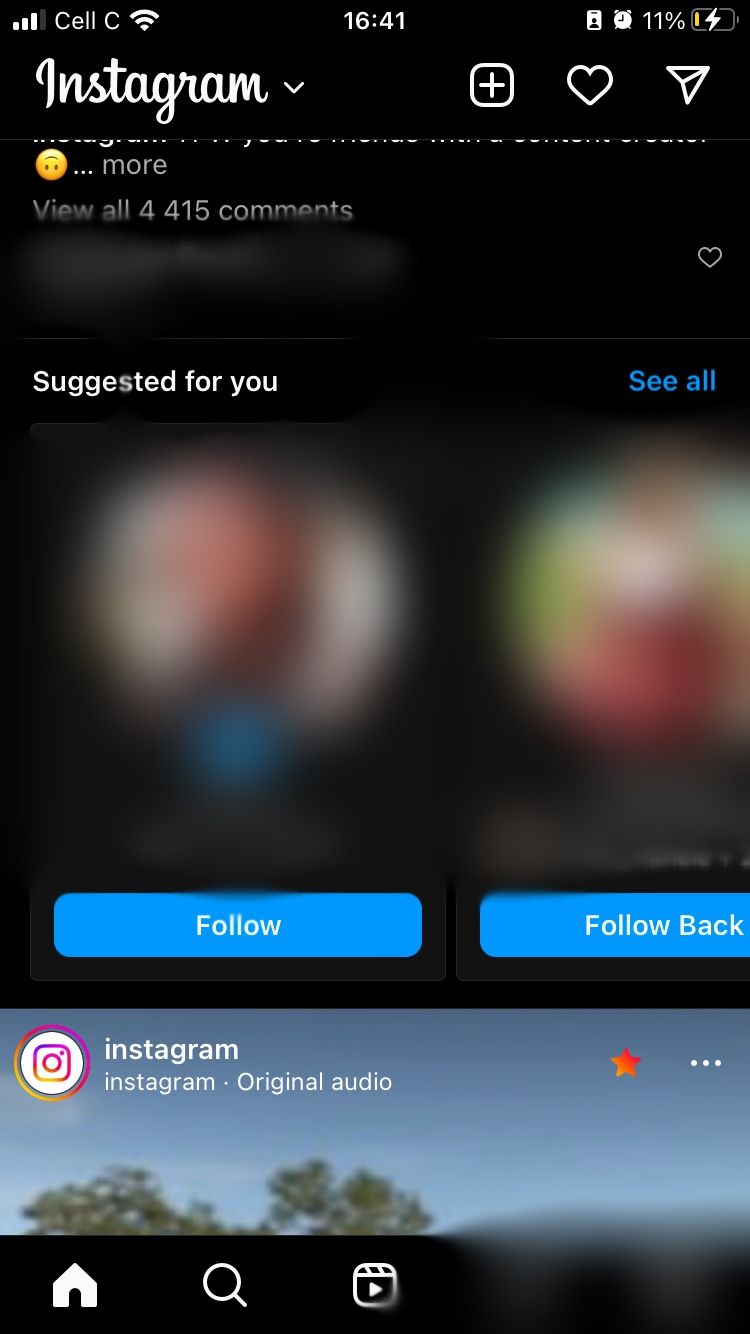
Task: Like the blurred comment
Action: coord(709,258)
